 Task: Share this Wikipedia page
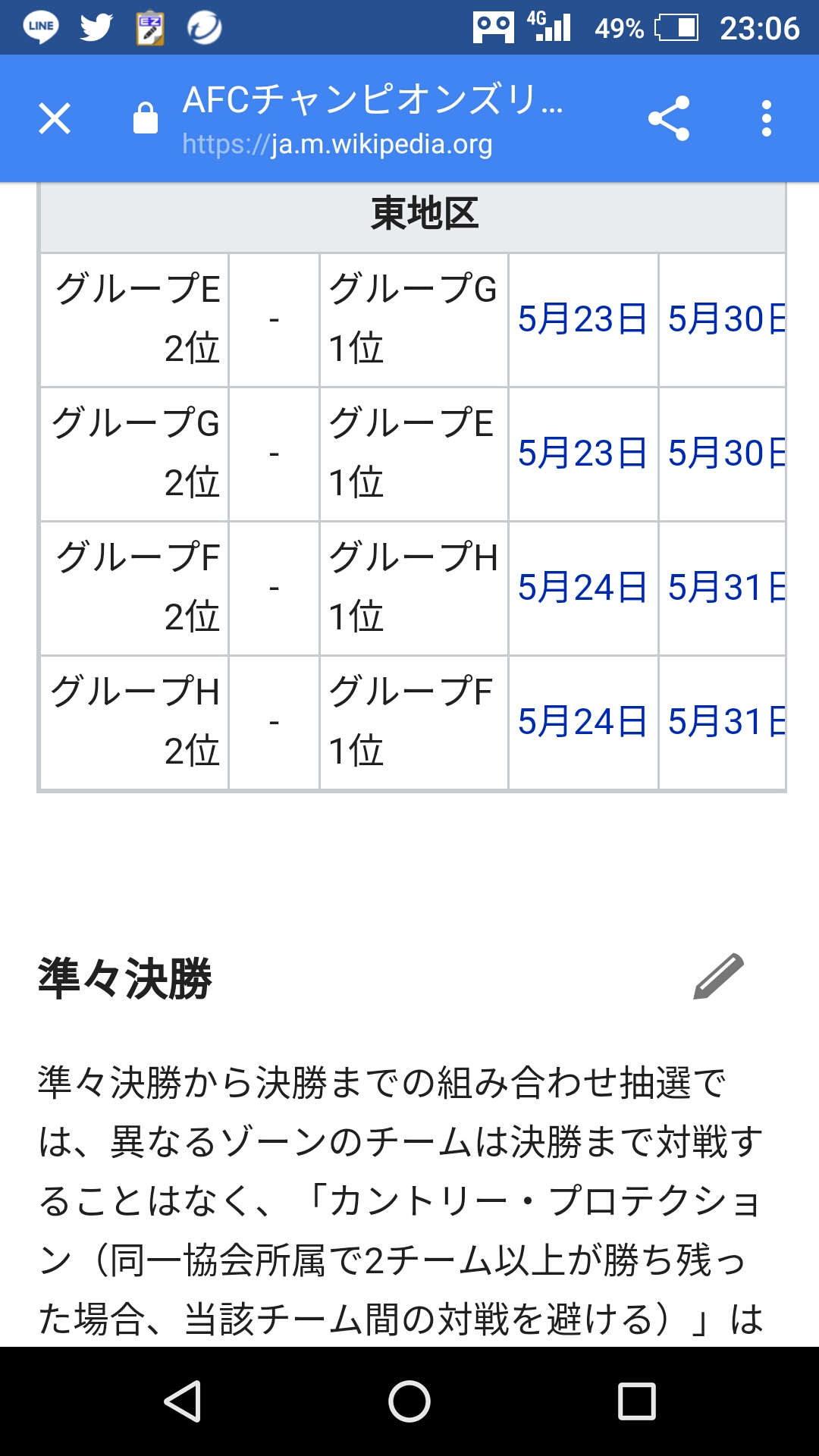click(668, 118)
